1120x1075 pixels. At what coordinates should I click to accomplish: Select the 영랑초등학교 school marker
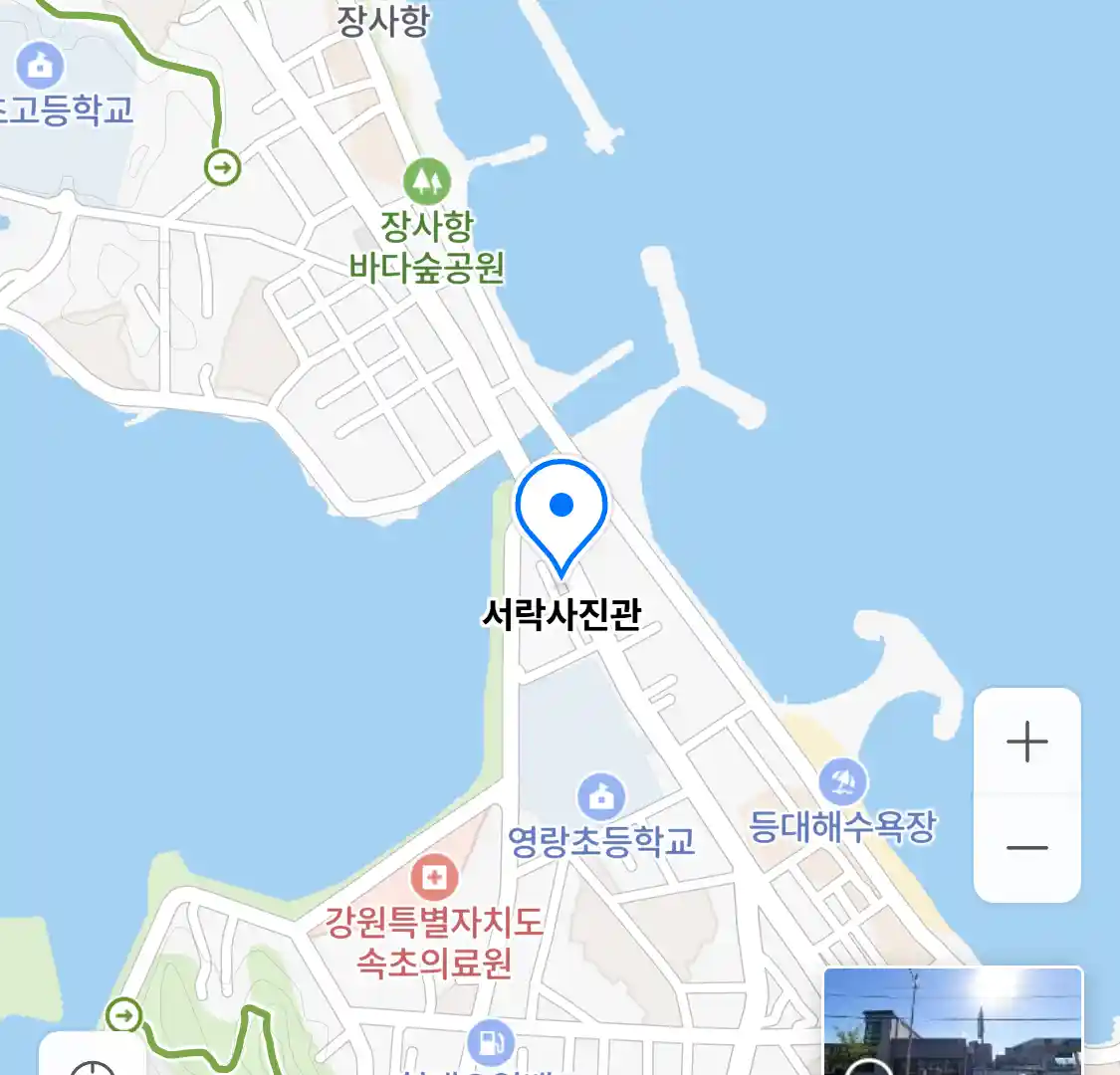(600, 796)
